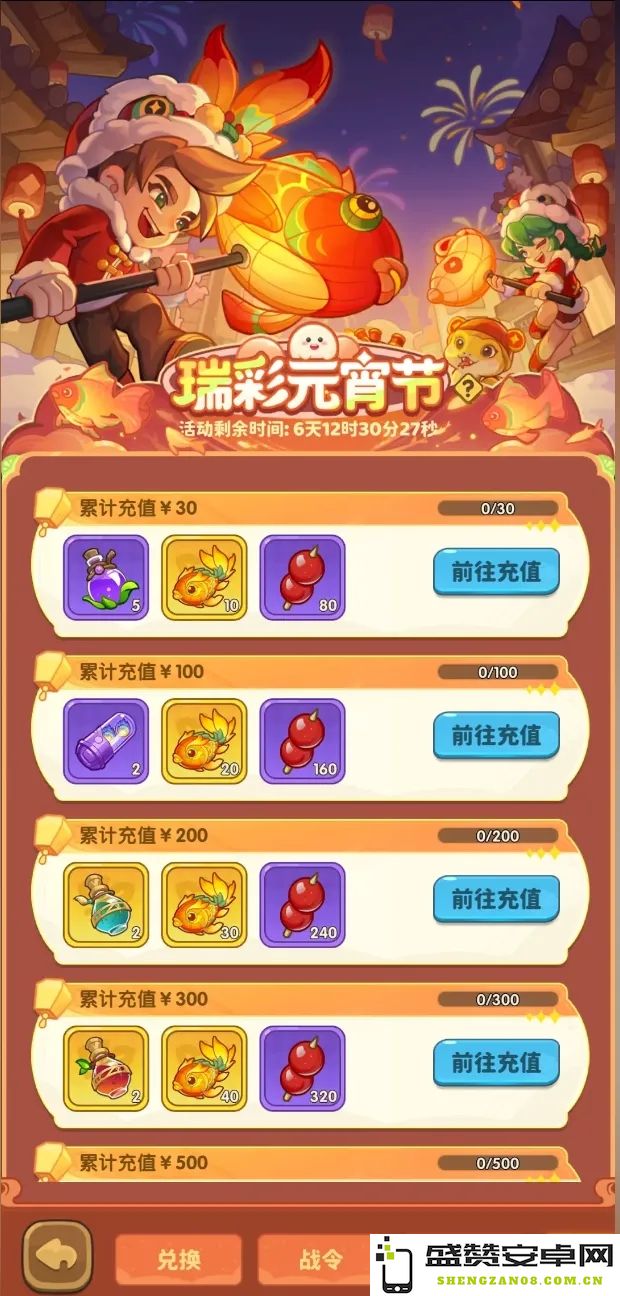Tap 前往充值 for the ¥200 tier

pyautogui.click(x=496, y=900)
